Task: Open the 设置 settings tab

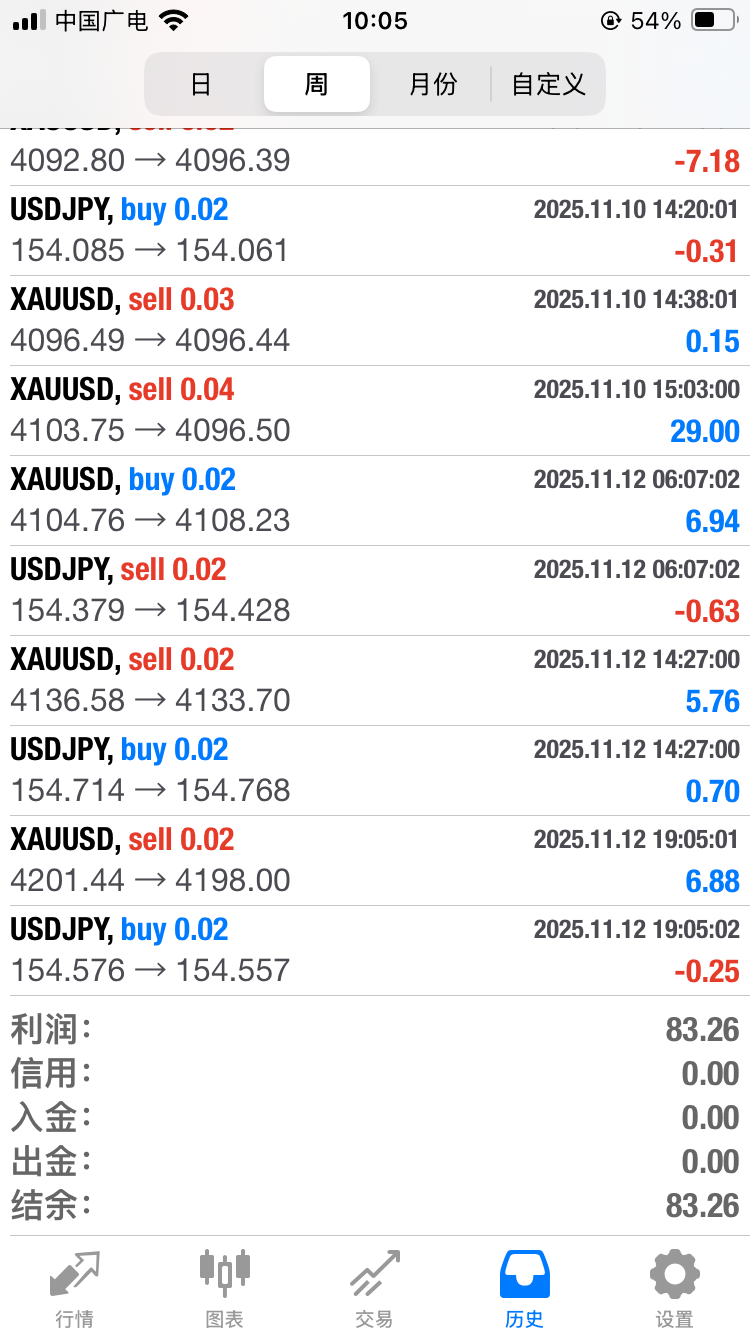Action: click(x=674, y=1288)
